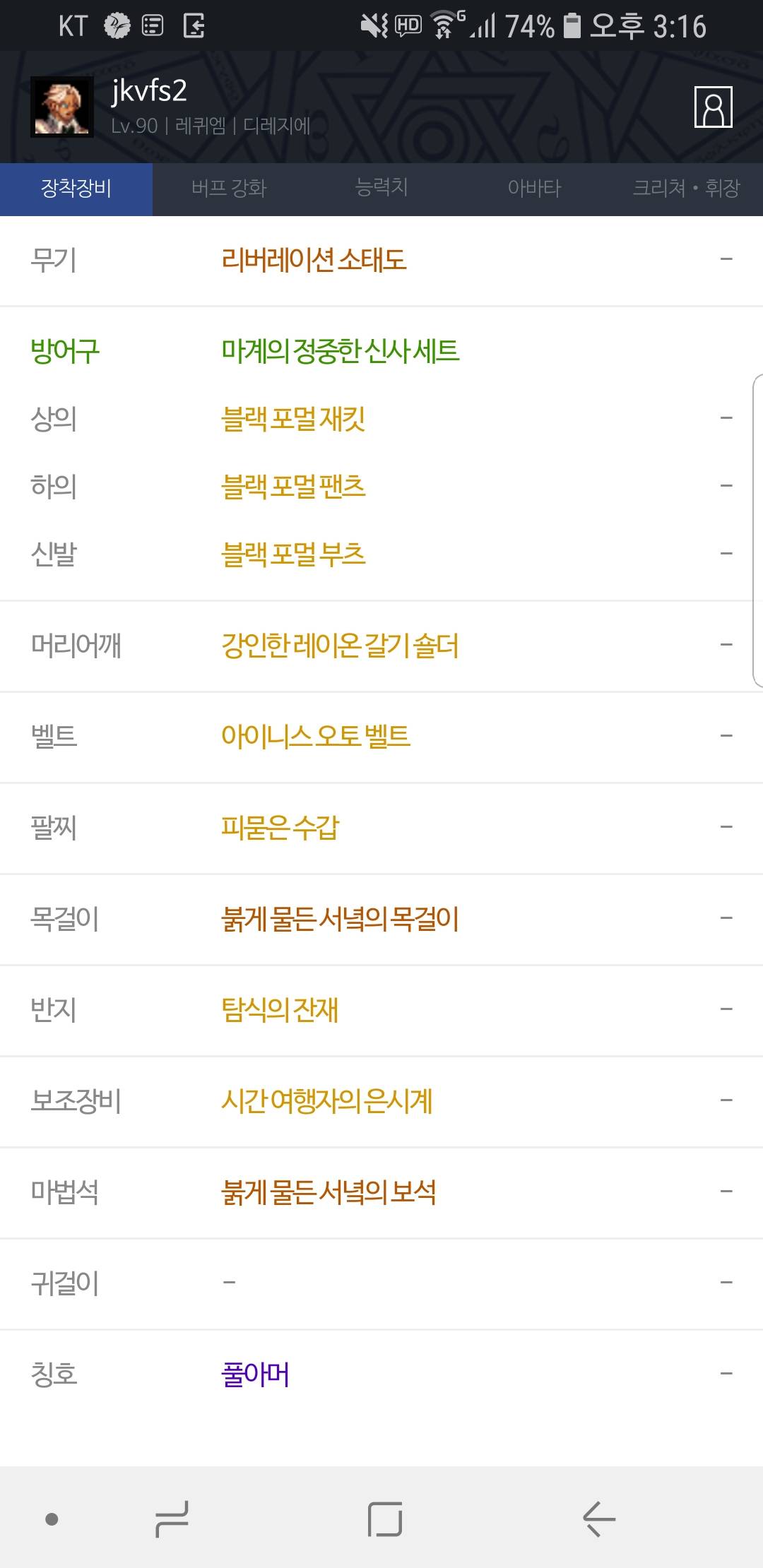Open the ring item 탐식의 잔재
The image size is (763, 1568).
click(280, 1010)
